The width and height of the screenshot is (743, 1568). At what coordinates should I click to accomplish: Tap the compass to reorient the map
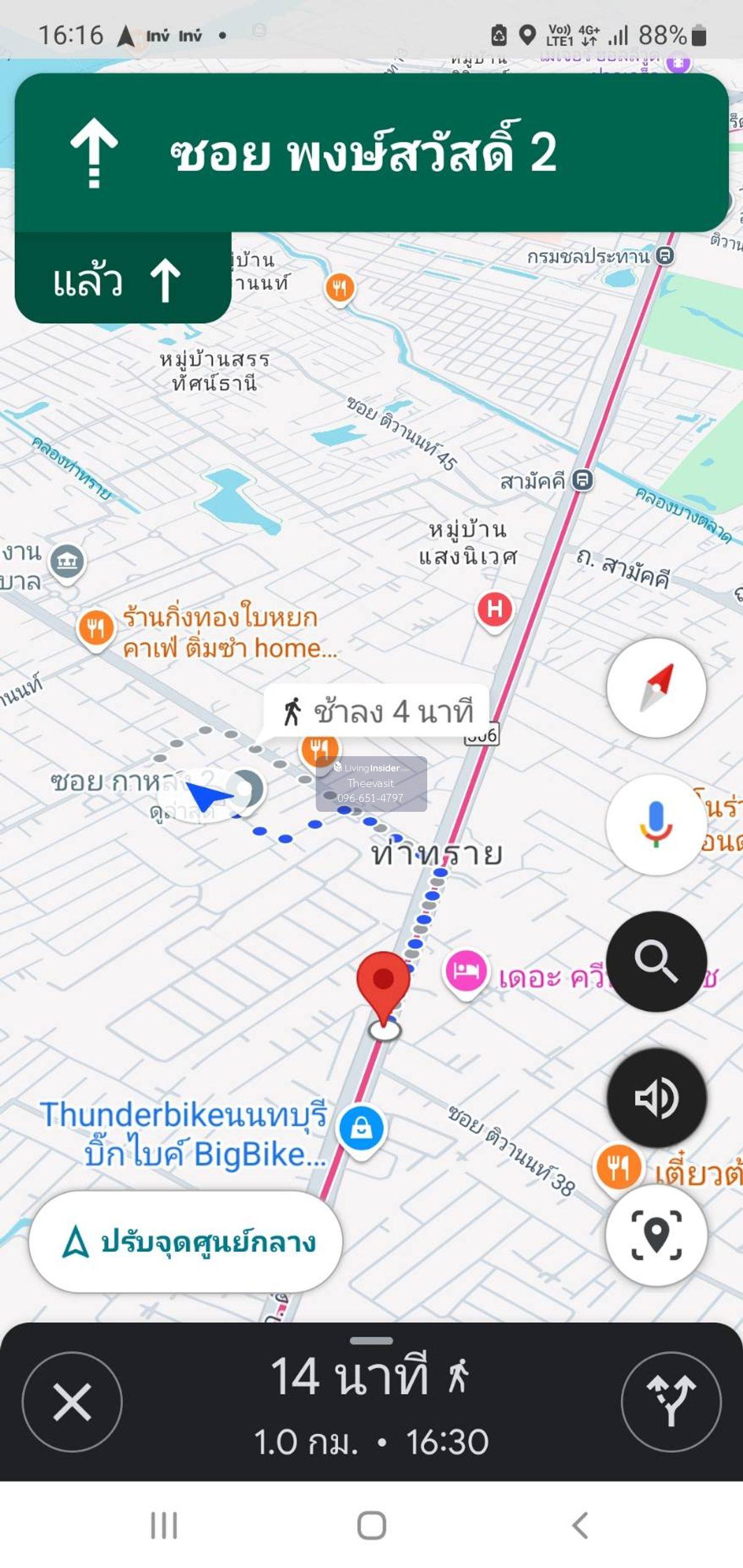click(656, 687)
